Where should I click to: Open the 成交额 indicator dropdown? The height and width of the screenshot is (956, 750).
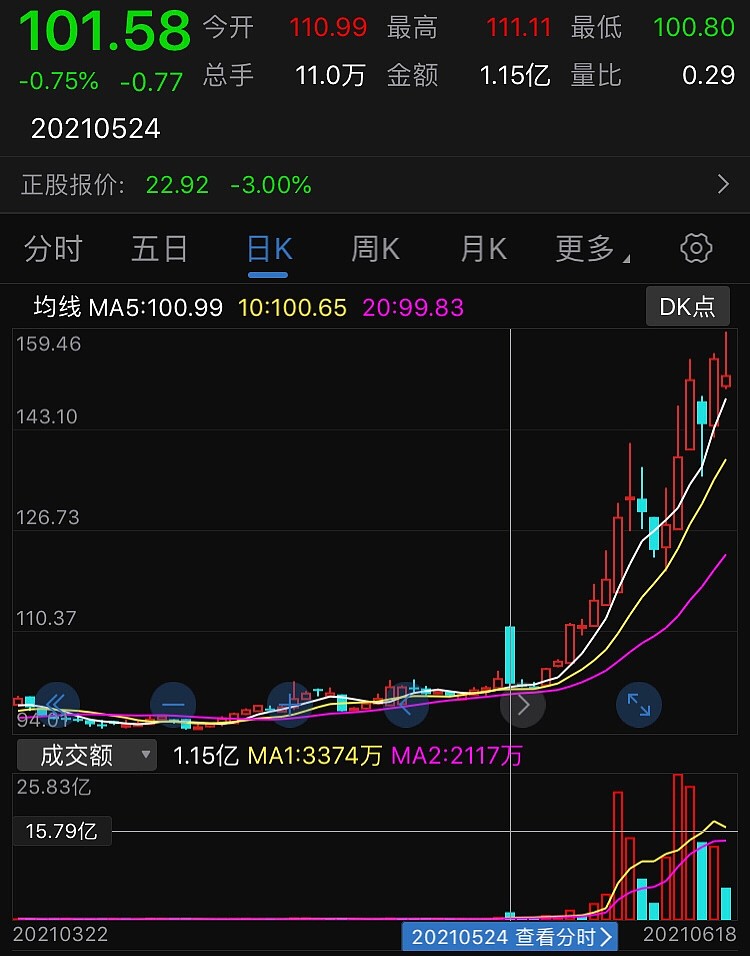(x=86, y=757)
